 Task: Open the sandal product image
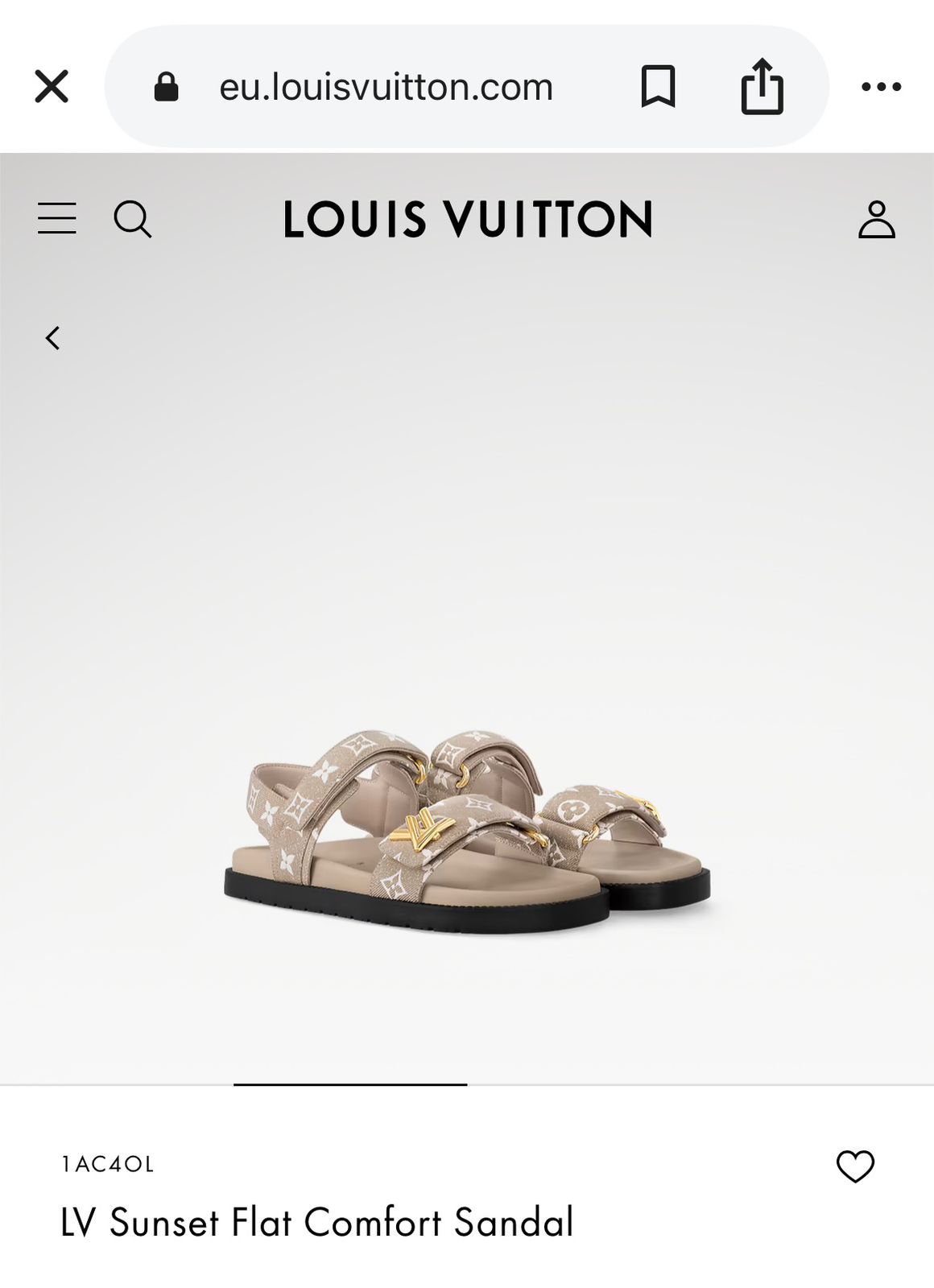pyautogui.click(x=467, y=829)
